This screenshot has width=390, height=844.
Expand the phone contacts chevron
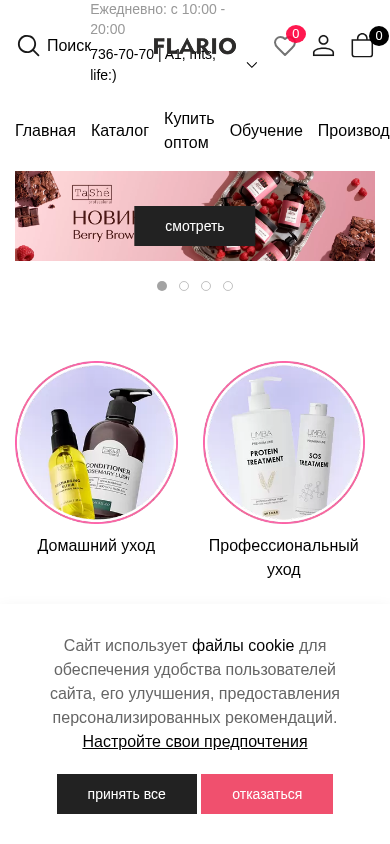click(252, 65)
